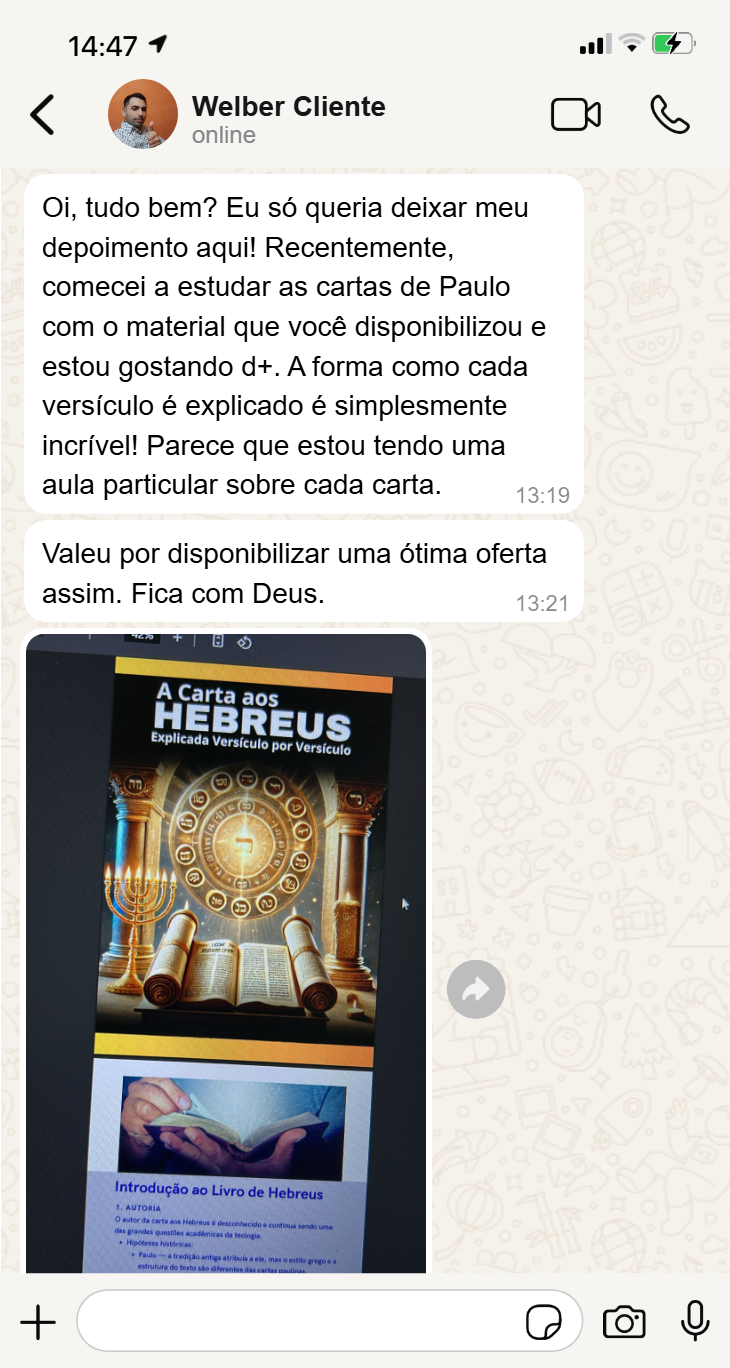Record a voice message with the microphone
730x1368 pixels.
click(695, 1322)
